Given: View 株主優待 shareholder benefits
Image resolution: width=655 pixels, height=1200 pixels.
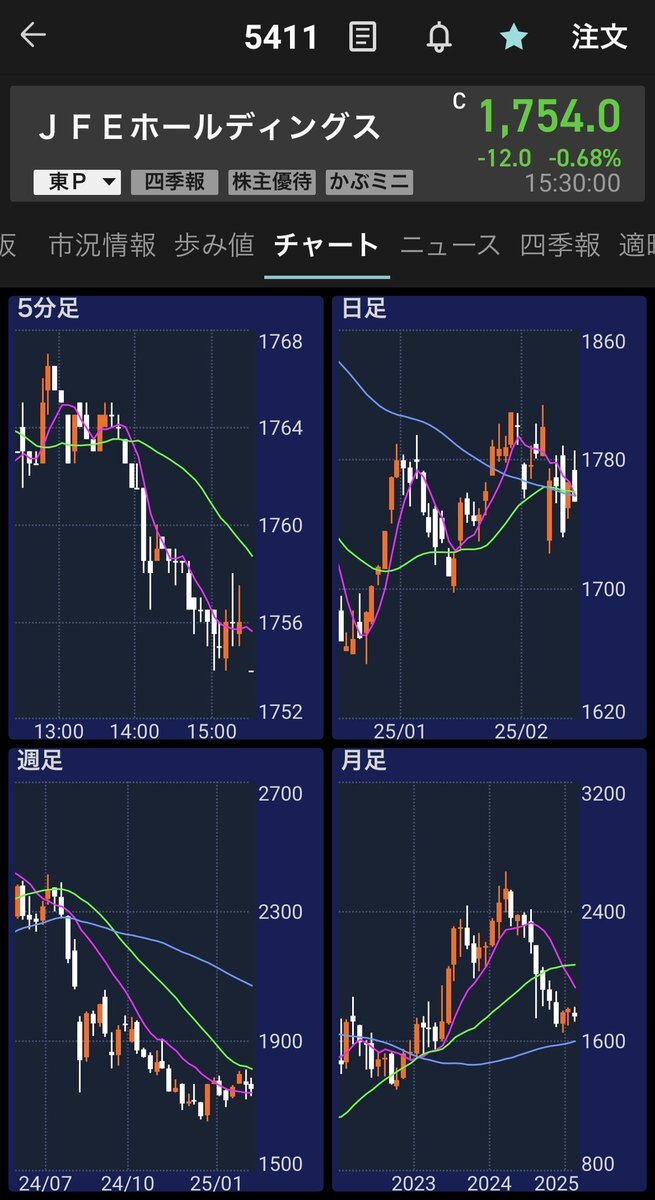Looking at the screenshot, I should [x=272, y=182].
